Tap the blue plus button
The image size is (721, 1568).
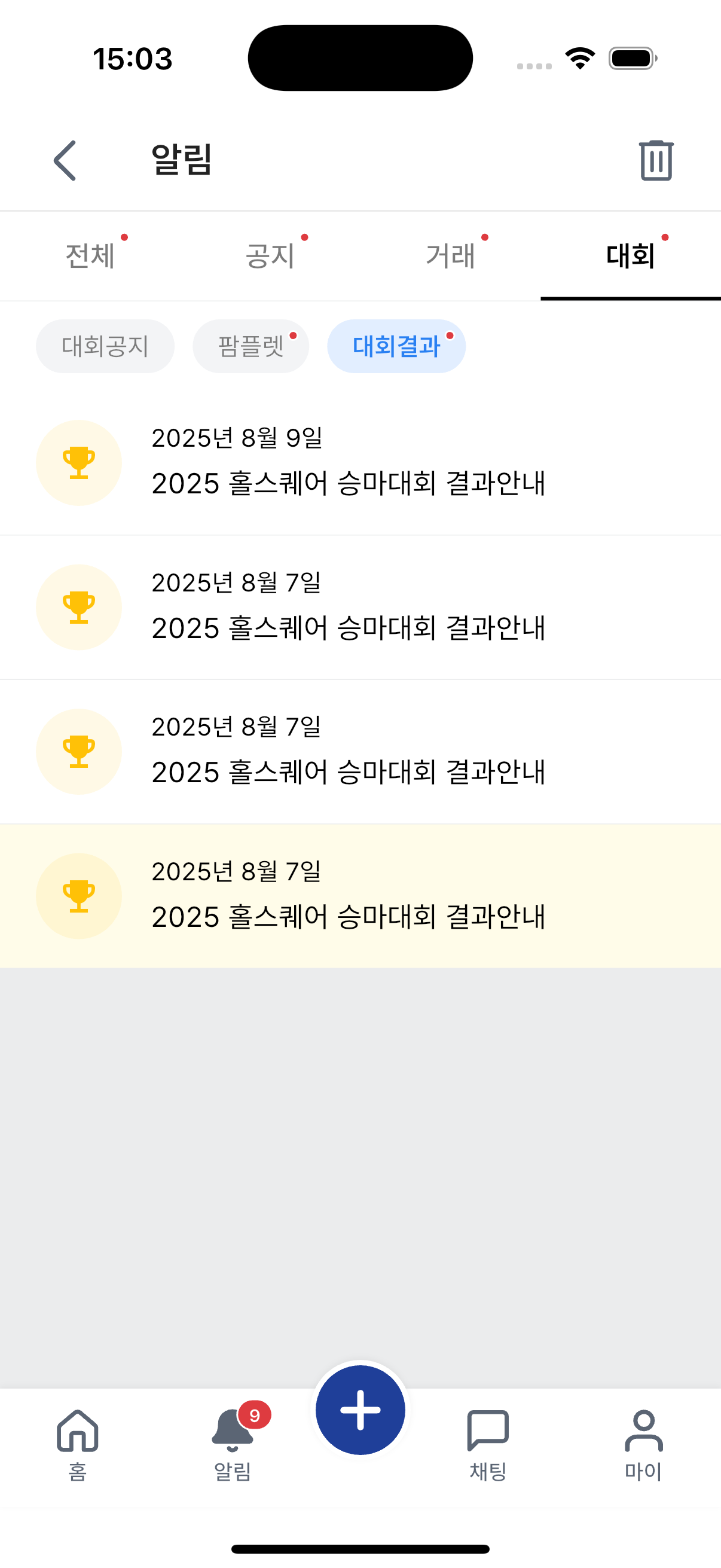coord(360,1410)
